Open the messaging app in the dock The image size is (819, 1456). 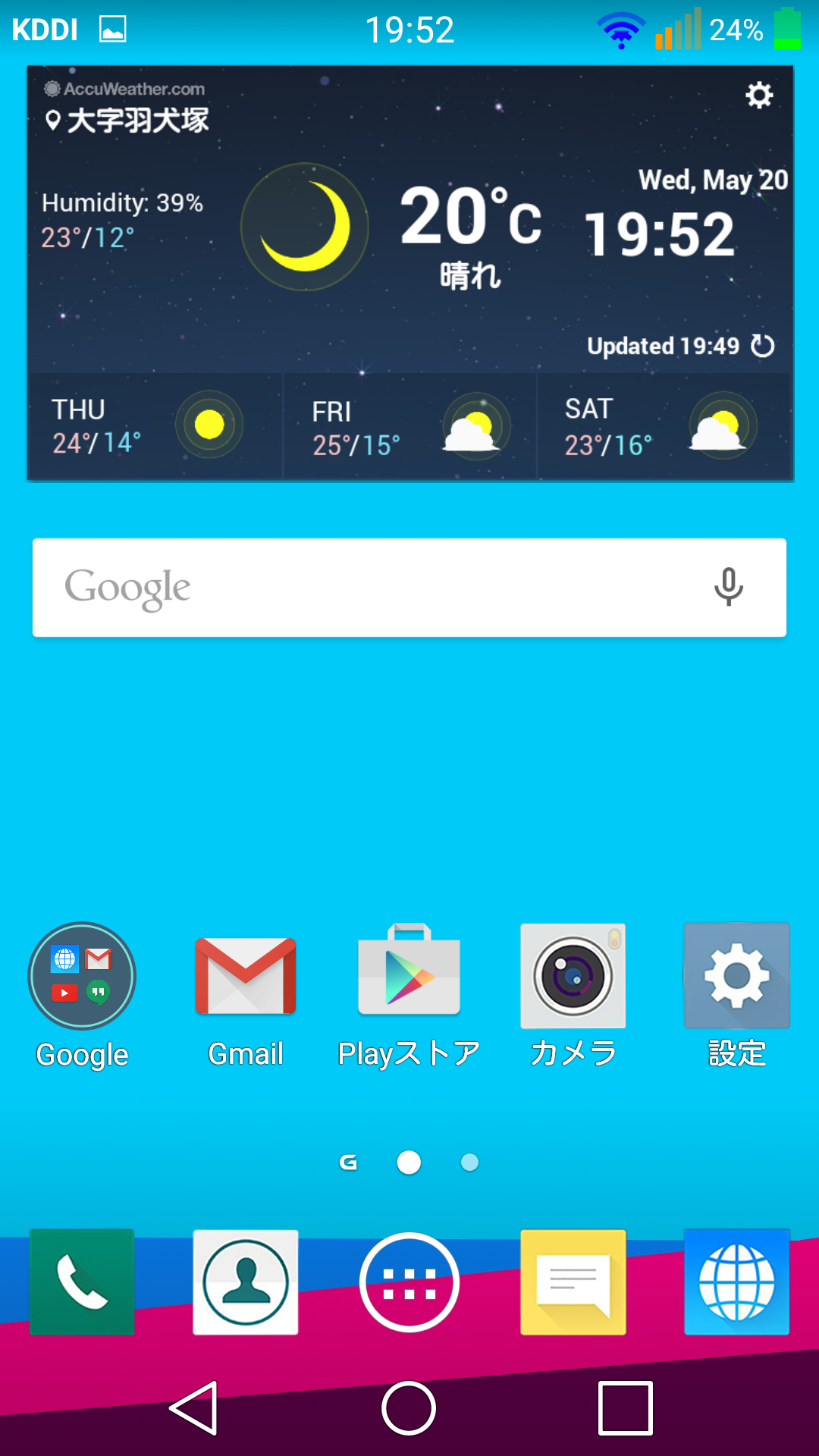pos(573,1282)
